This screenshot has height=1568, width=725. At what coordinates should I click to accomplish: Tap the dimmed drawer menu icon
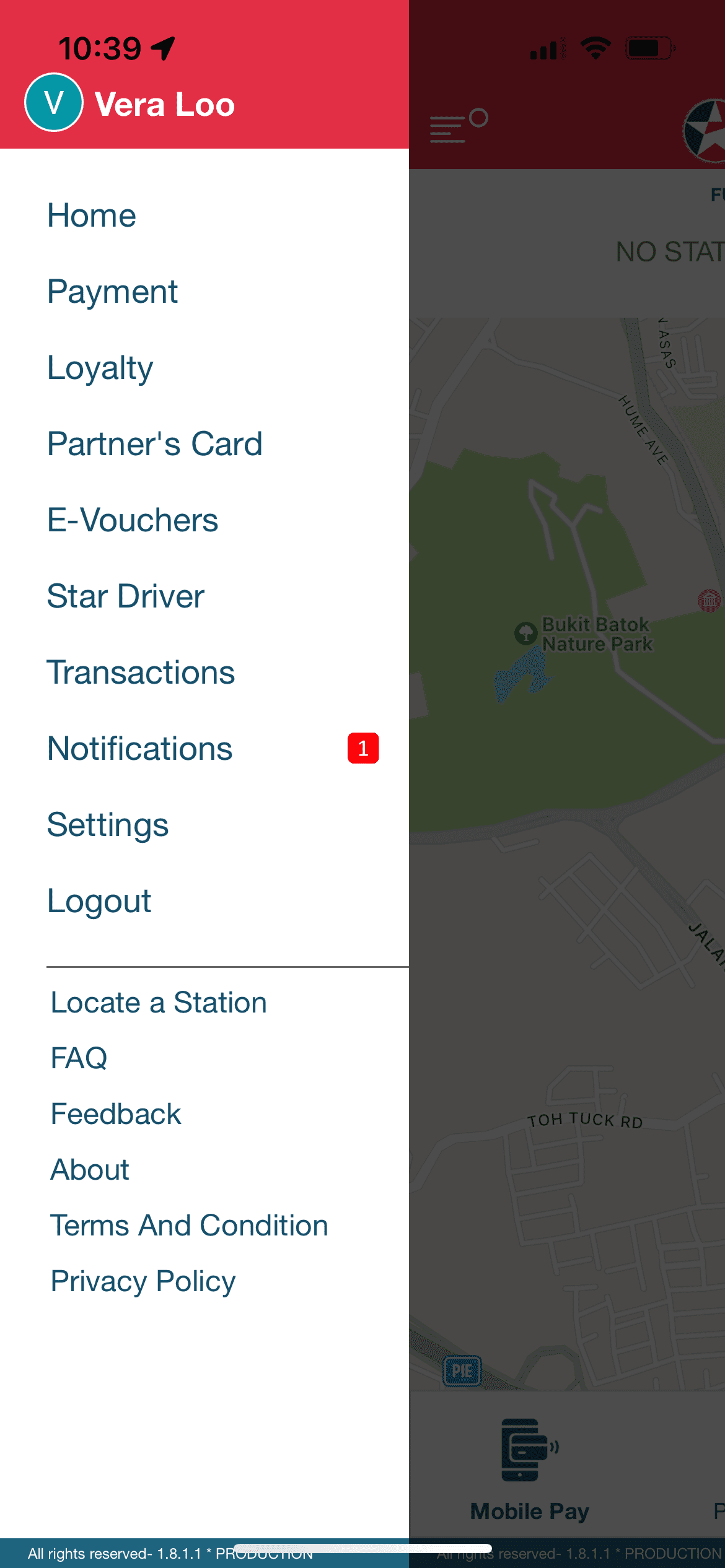tap(459, 126)
